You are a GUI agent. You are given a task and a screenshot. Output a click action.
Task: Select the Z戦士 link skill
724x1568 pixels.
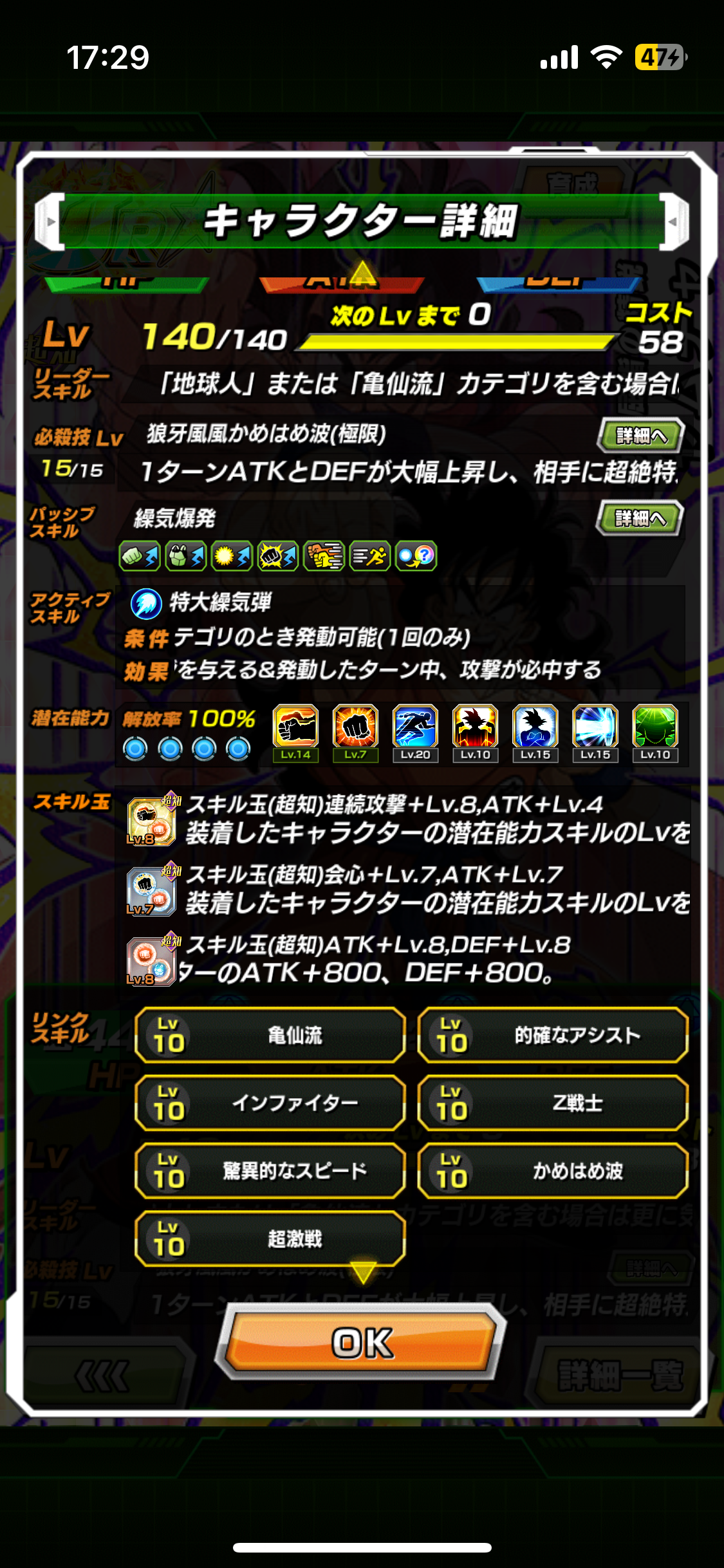(x=553, y=1103)
